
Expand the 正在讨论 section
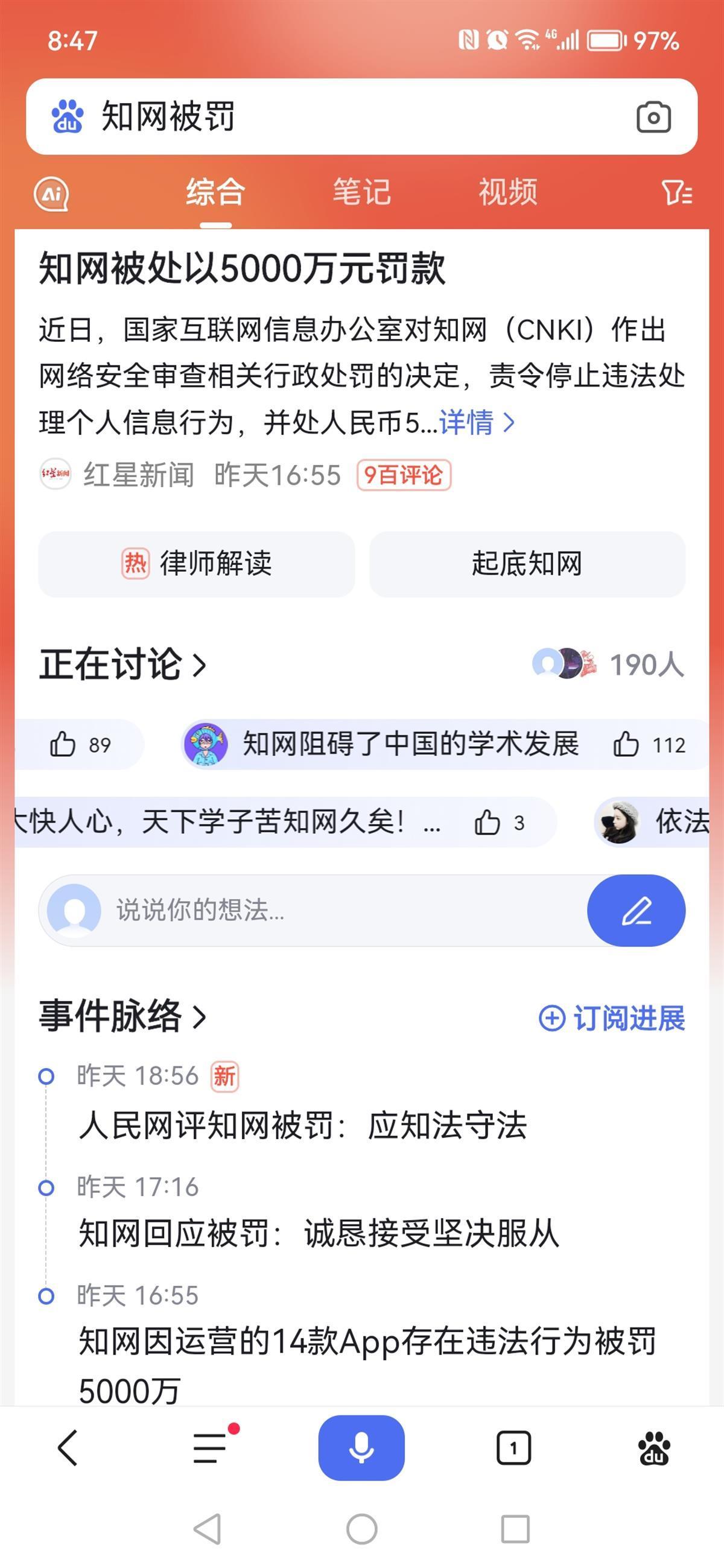coord(122,664)
